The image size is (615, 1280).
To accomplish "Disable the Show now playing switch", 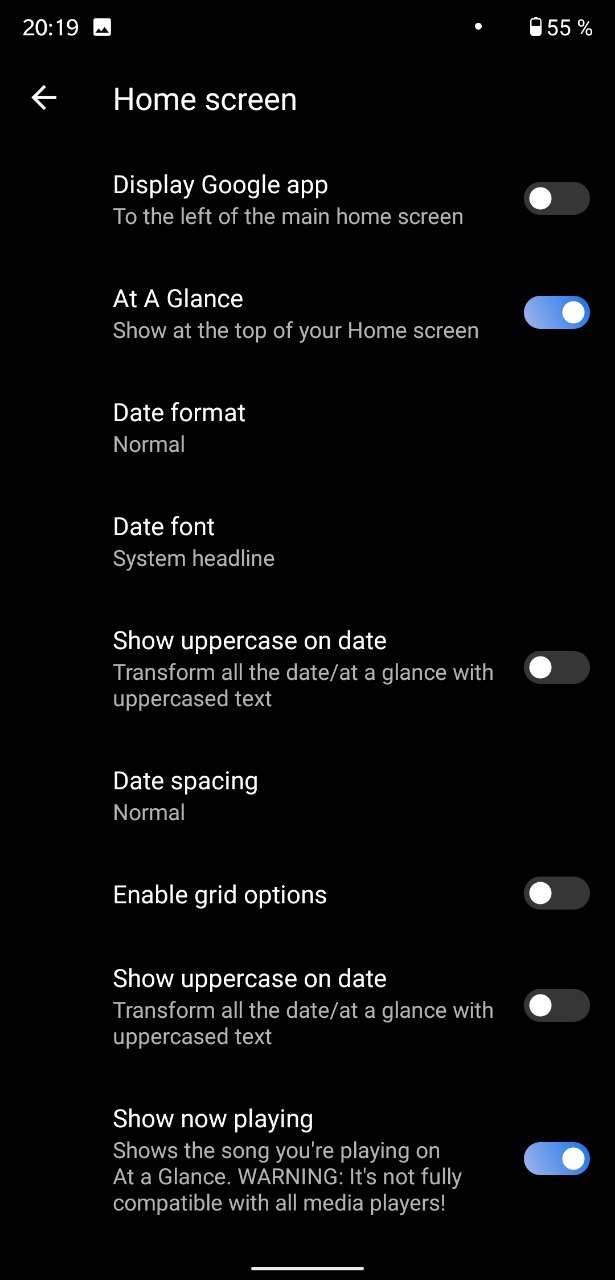I will (x=557, y=1159).
